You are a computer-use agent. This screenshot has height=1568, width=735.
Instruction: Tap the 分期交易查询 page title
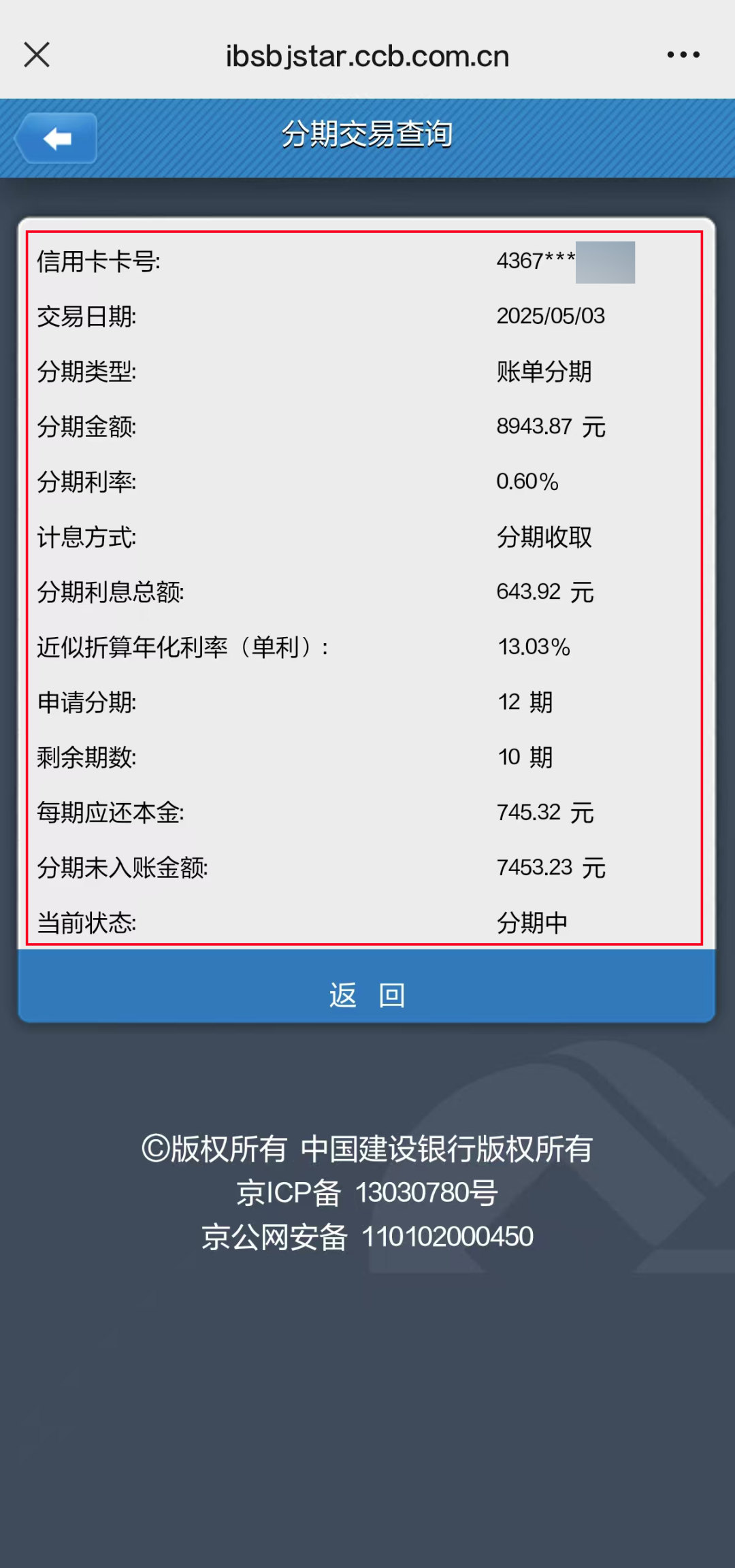(x=367, y=134)
